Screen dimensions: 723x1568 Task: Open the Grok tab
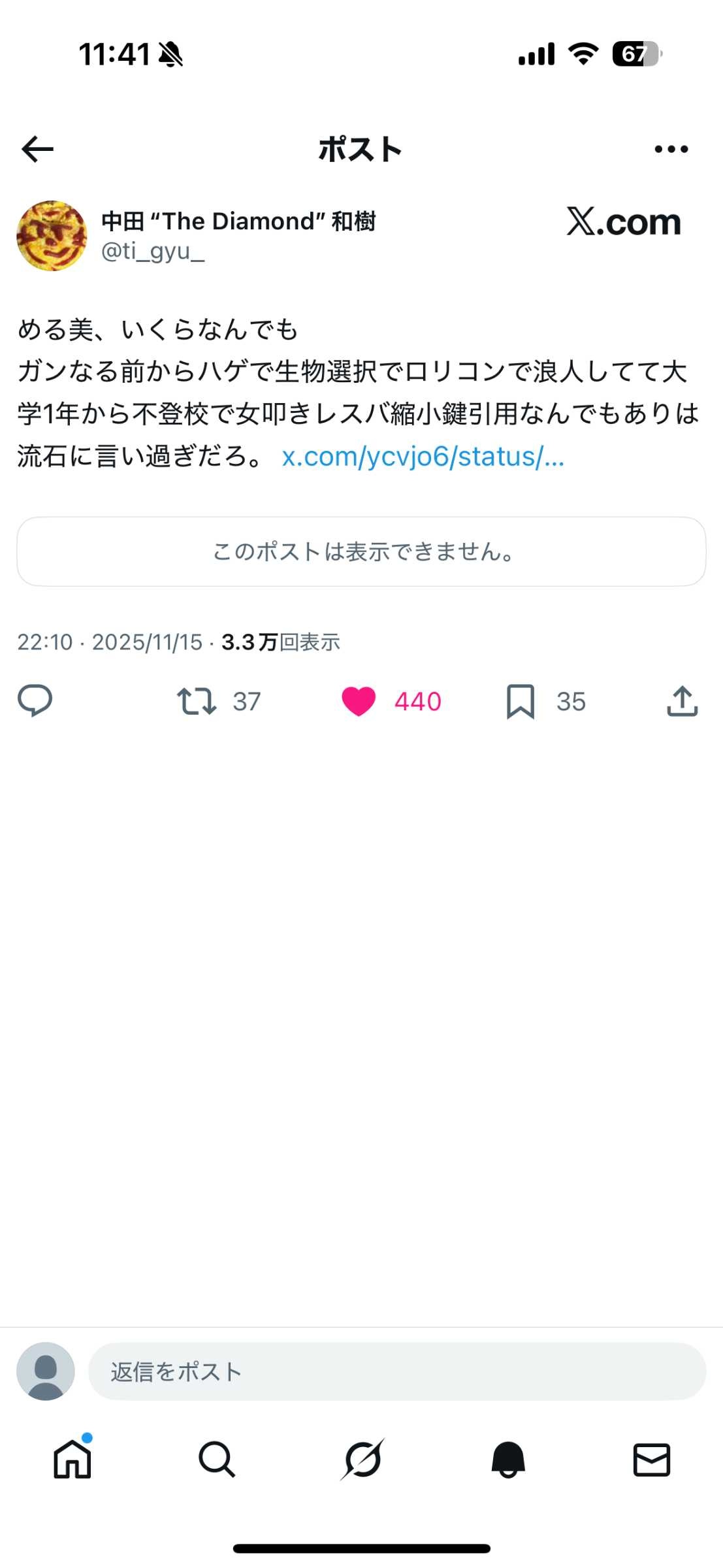tap(362, 1459)
